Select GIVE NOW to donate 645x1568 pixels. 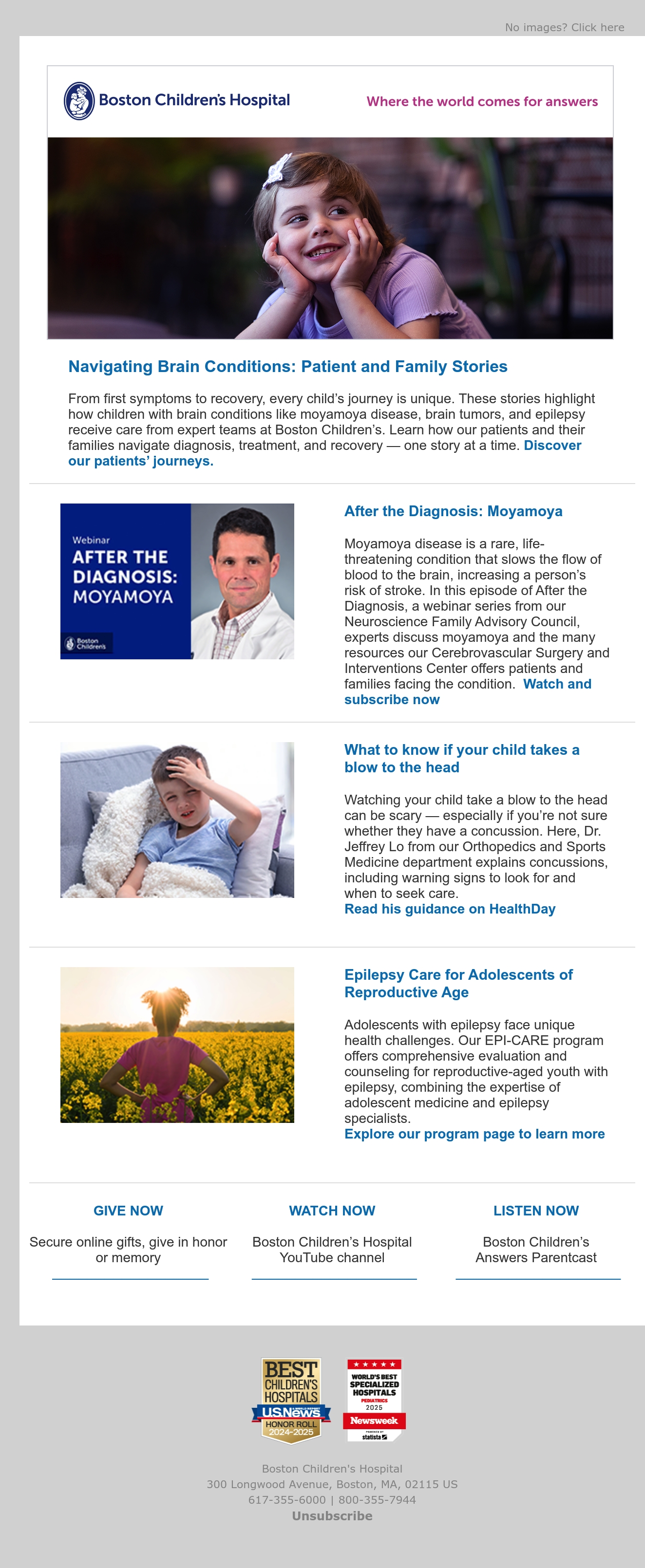(x=128, y=1211)
